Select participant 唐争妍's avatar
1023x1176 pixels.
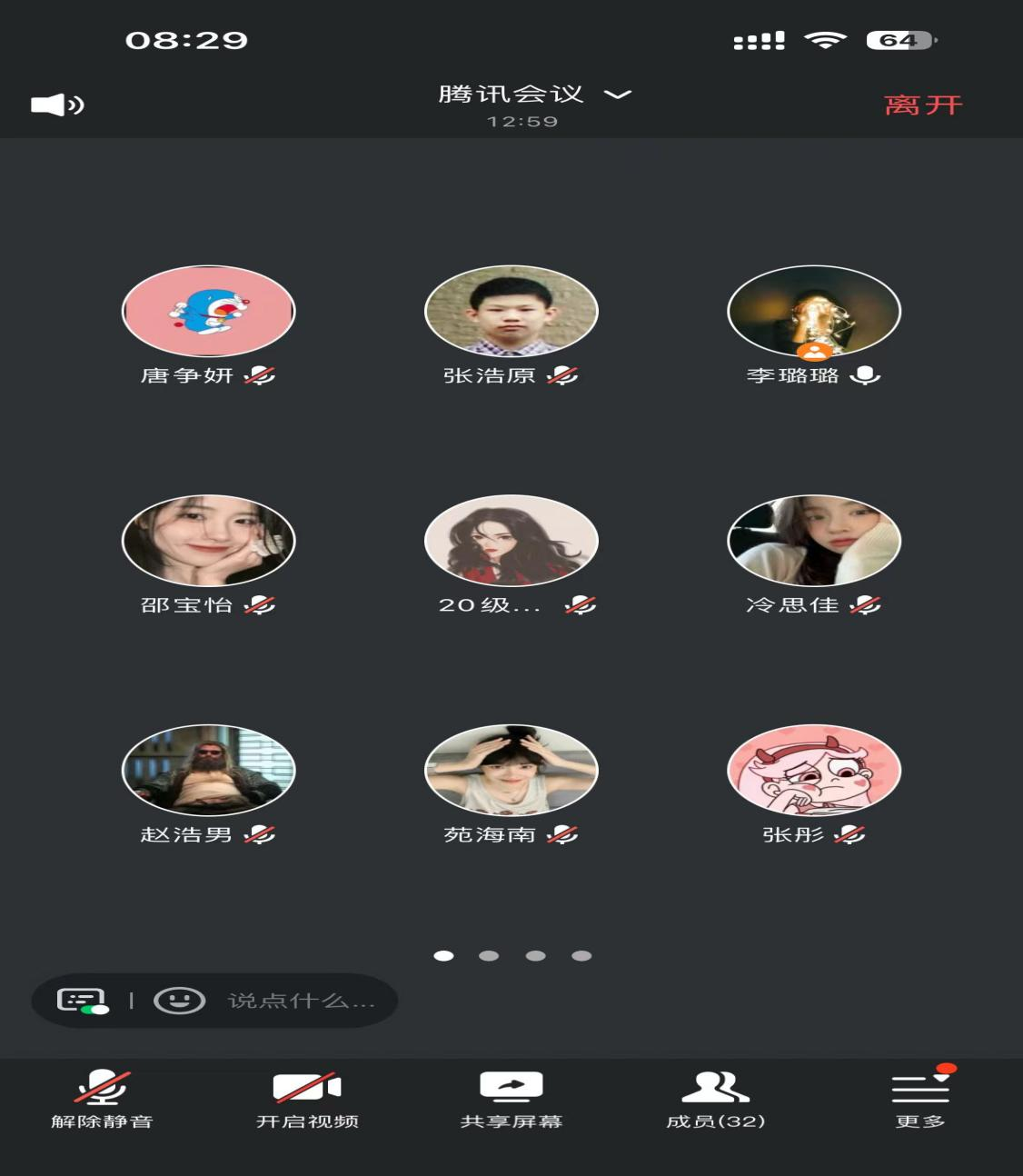pyautogui.click(x=208, y=312)
